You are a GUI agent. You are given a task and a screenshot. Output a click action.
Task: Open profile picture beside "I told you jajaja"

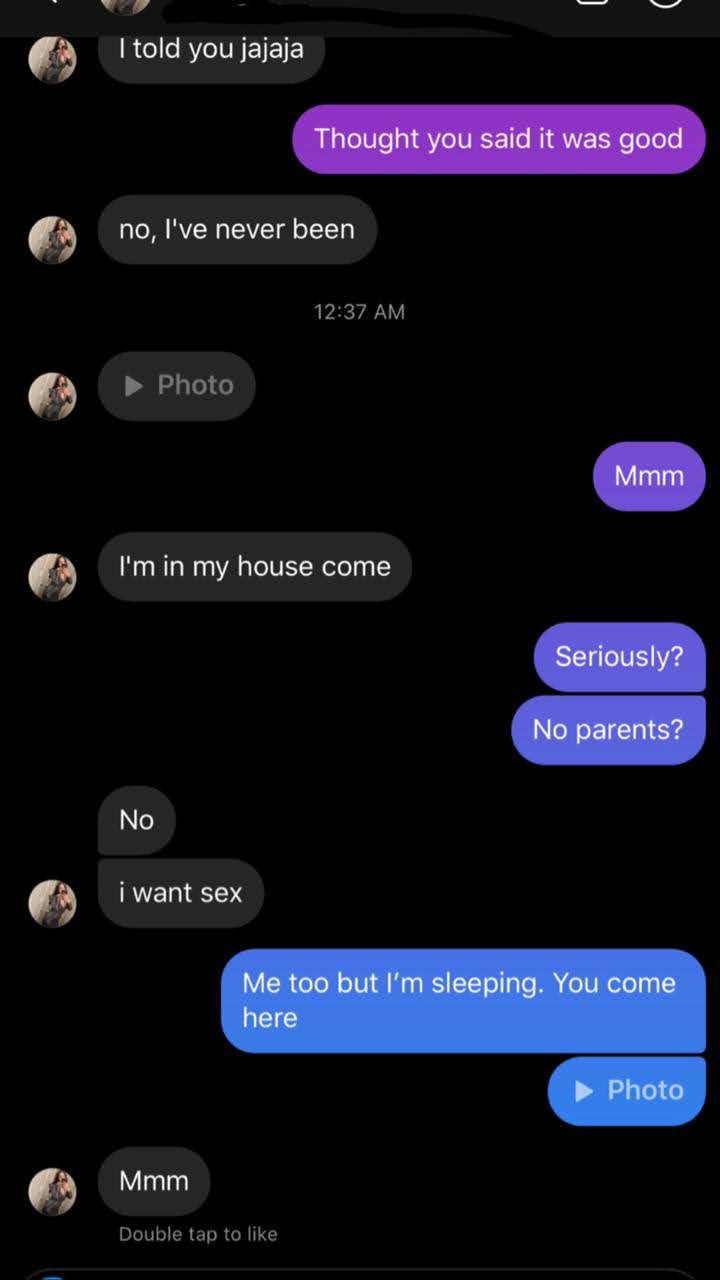coord(52,59)
